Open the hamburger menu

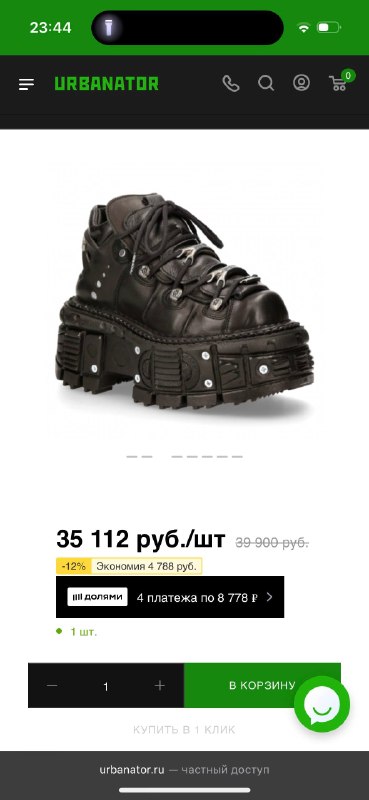(x=27, y=84)
